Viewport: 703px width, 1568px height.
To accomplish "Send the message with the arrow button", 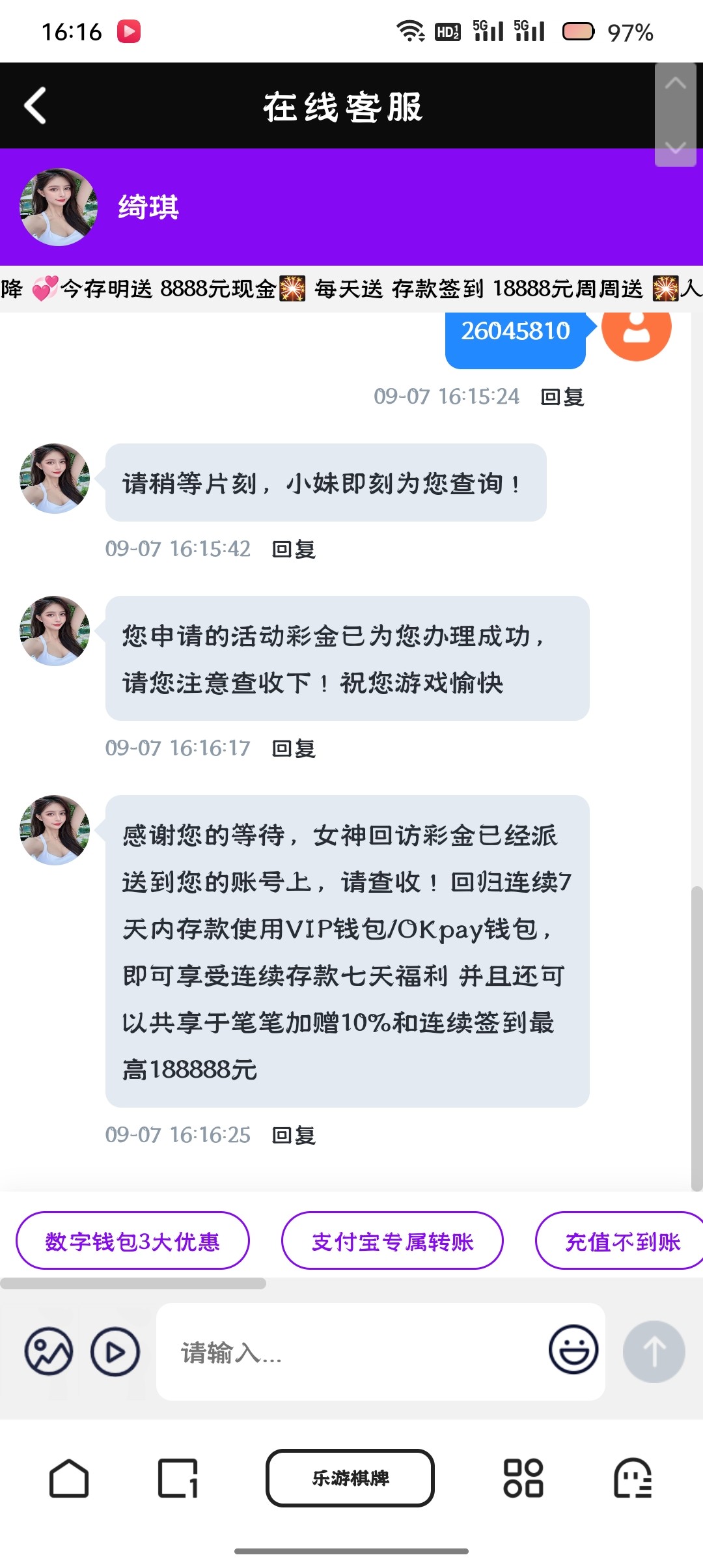I will 654,1351.
